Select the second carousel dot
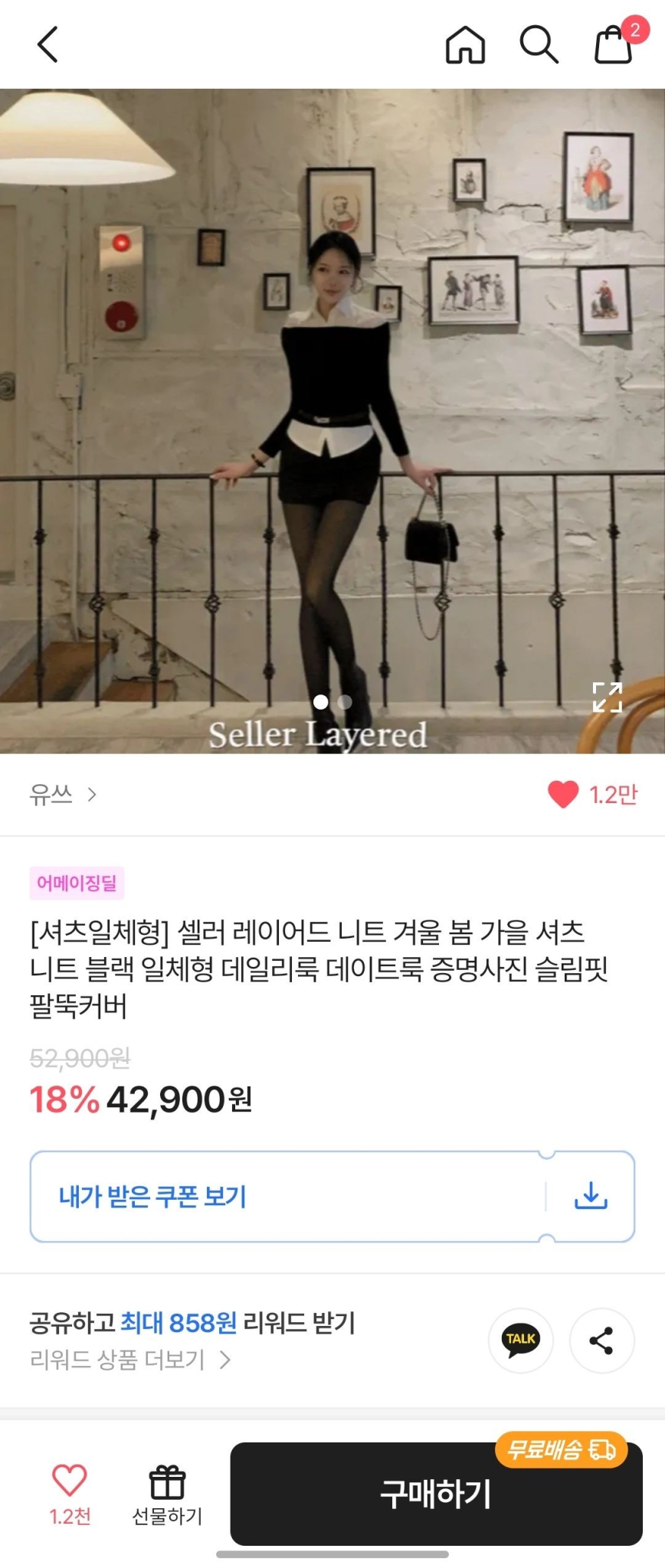The image size is (665, 1568). (x=343, y=703)
